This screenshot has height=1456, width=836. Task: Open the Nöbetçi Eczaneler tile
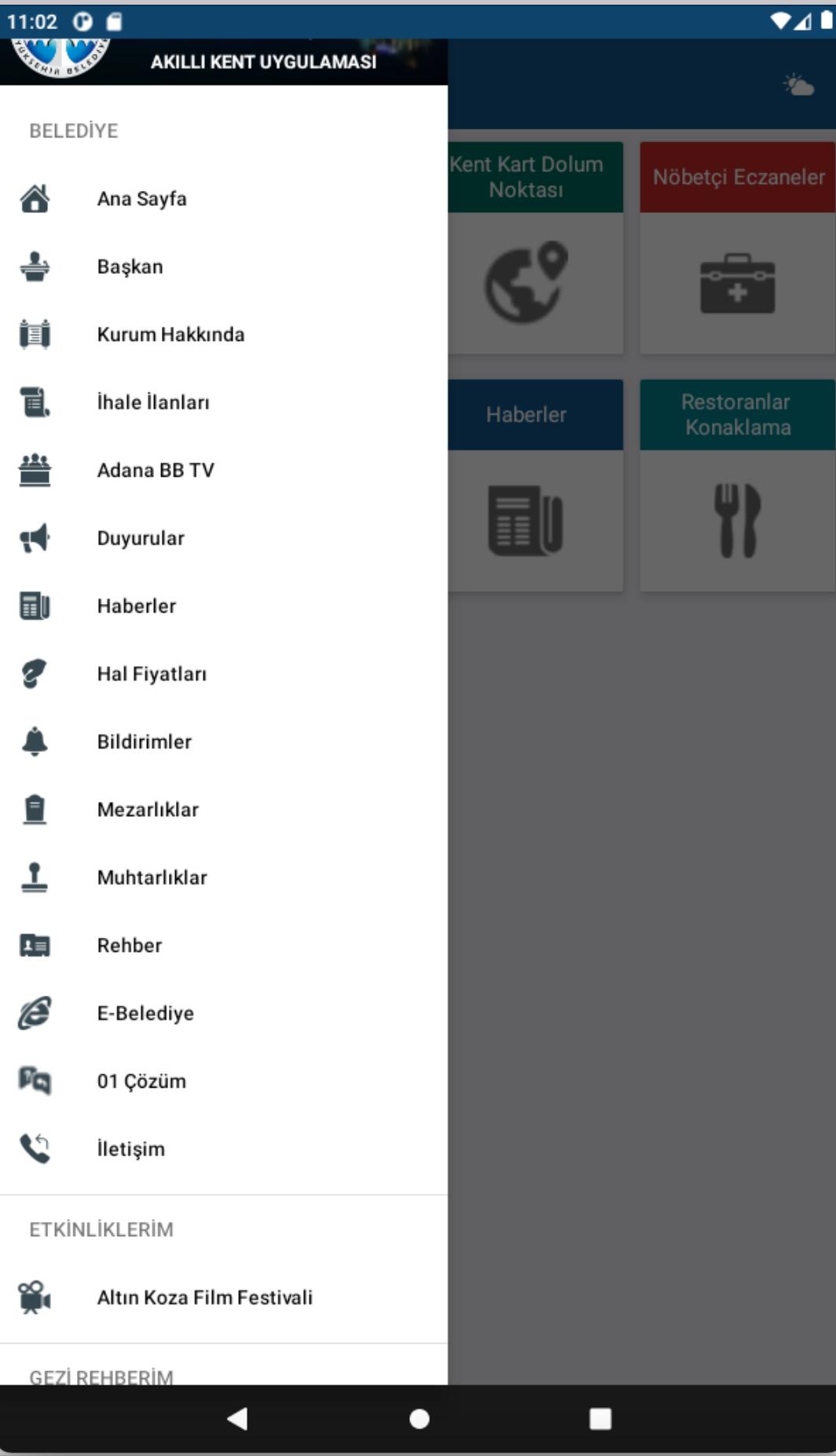[x=738, y=248]
